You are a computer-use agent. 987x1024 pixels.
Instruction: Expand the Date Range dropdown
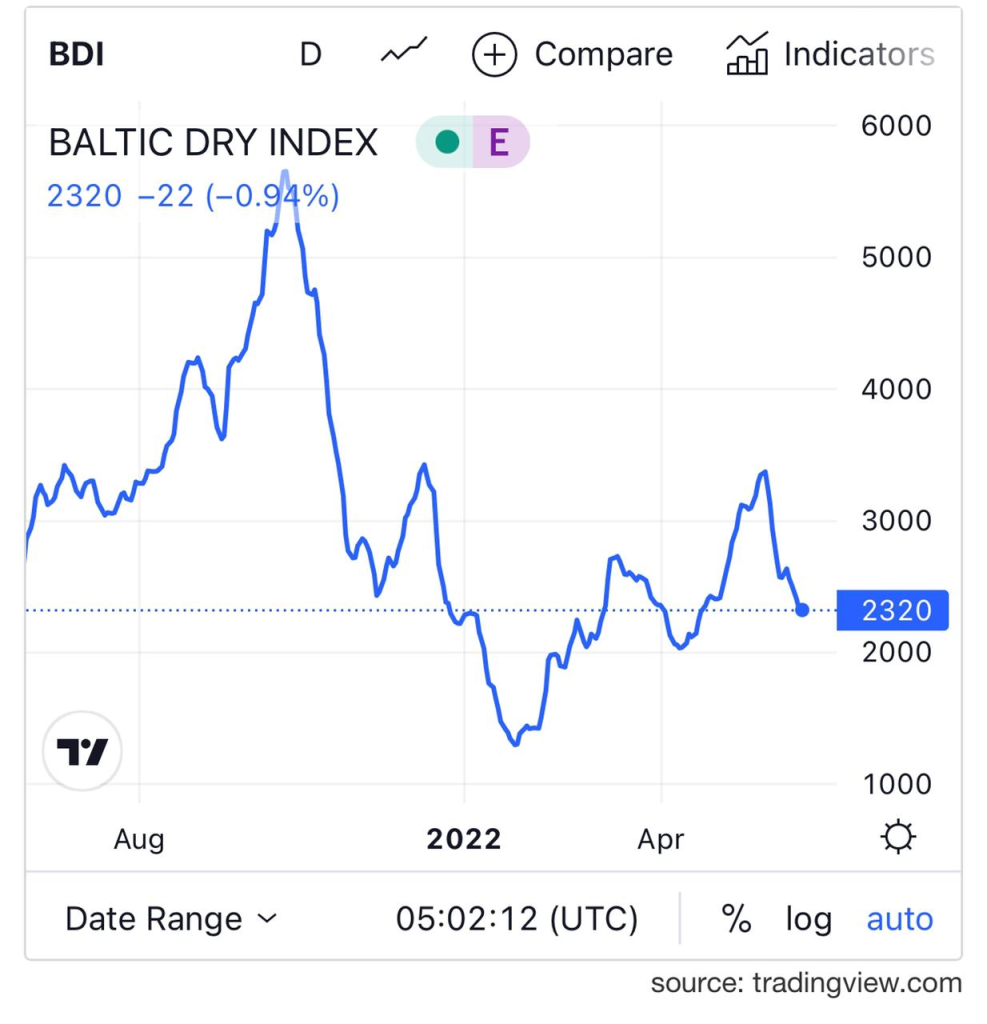pos(152,918)
